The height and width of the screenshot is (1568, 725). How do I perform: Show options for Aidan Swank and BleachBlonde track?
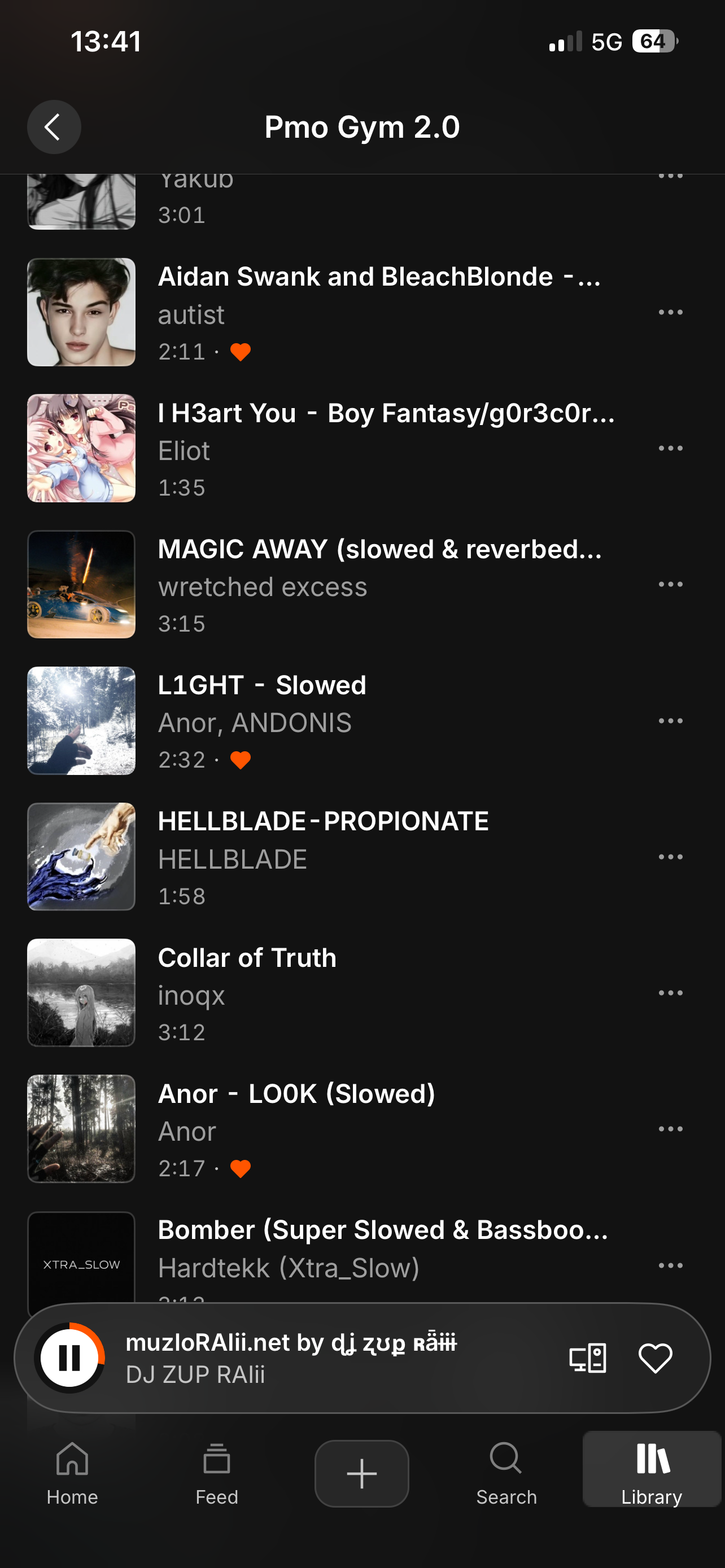point(670,312)
